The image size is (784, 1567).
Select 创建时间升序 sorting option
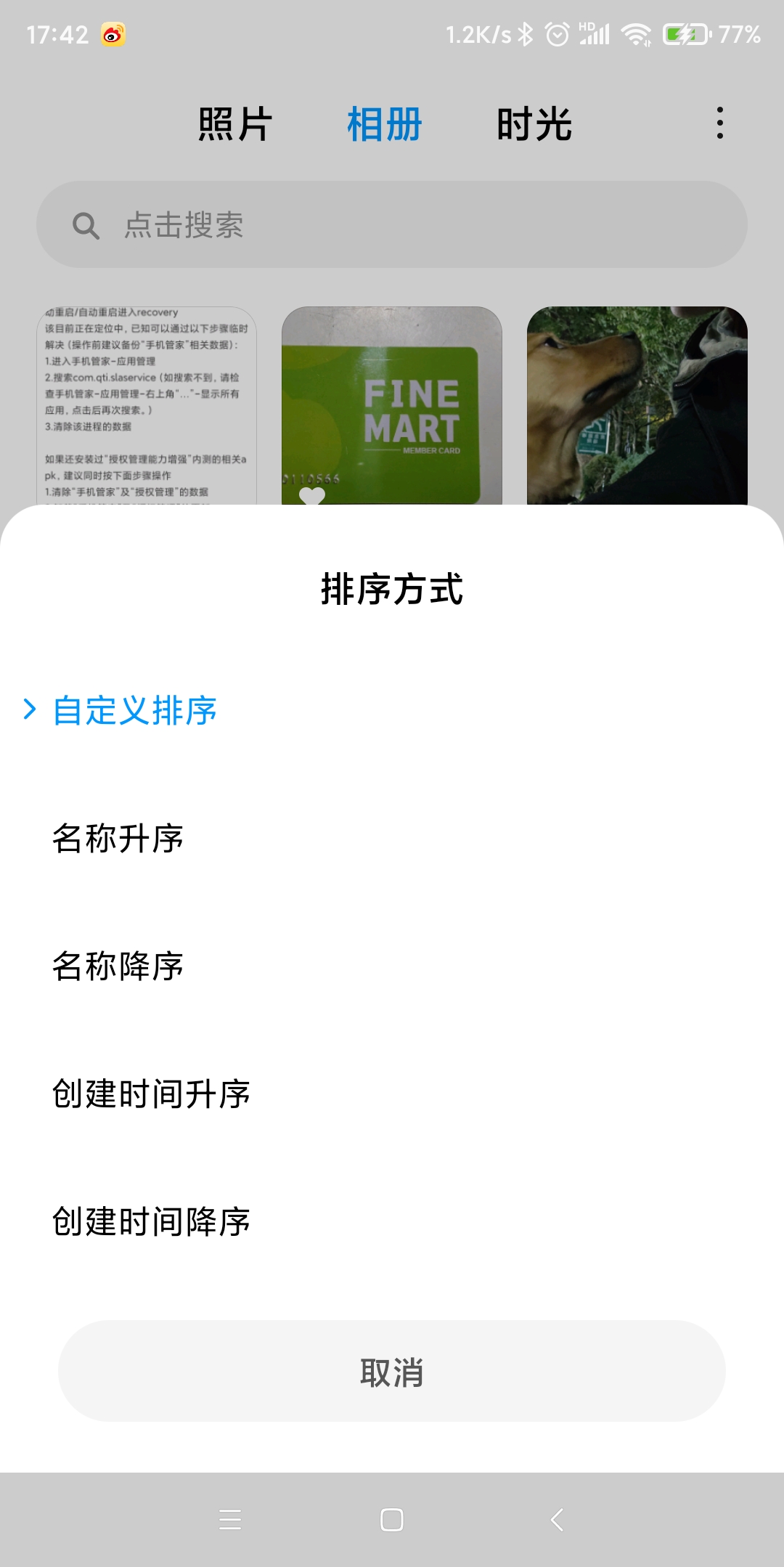[x=150, y=1094]
